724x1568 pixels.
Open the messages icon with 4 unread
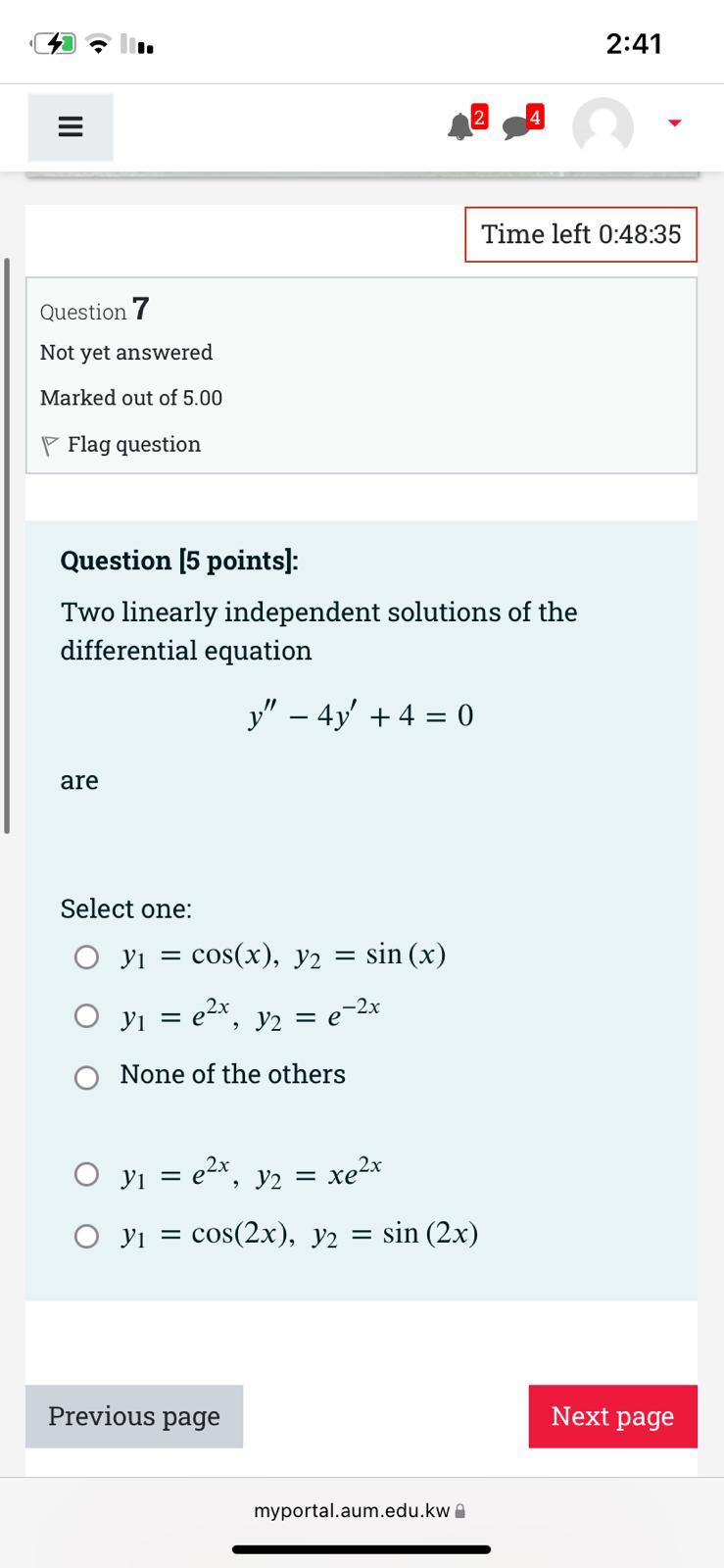(x=516, y=128)
